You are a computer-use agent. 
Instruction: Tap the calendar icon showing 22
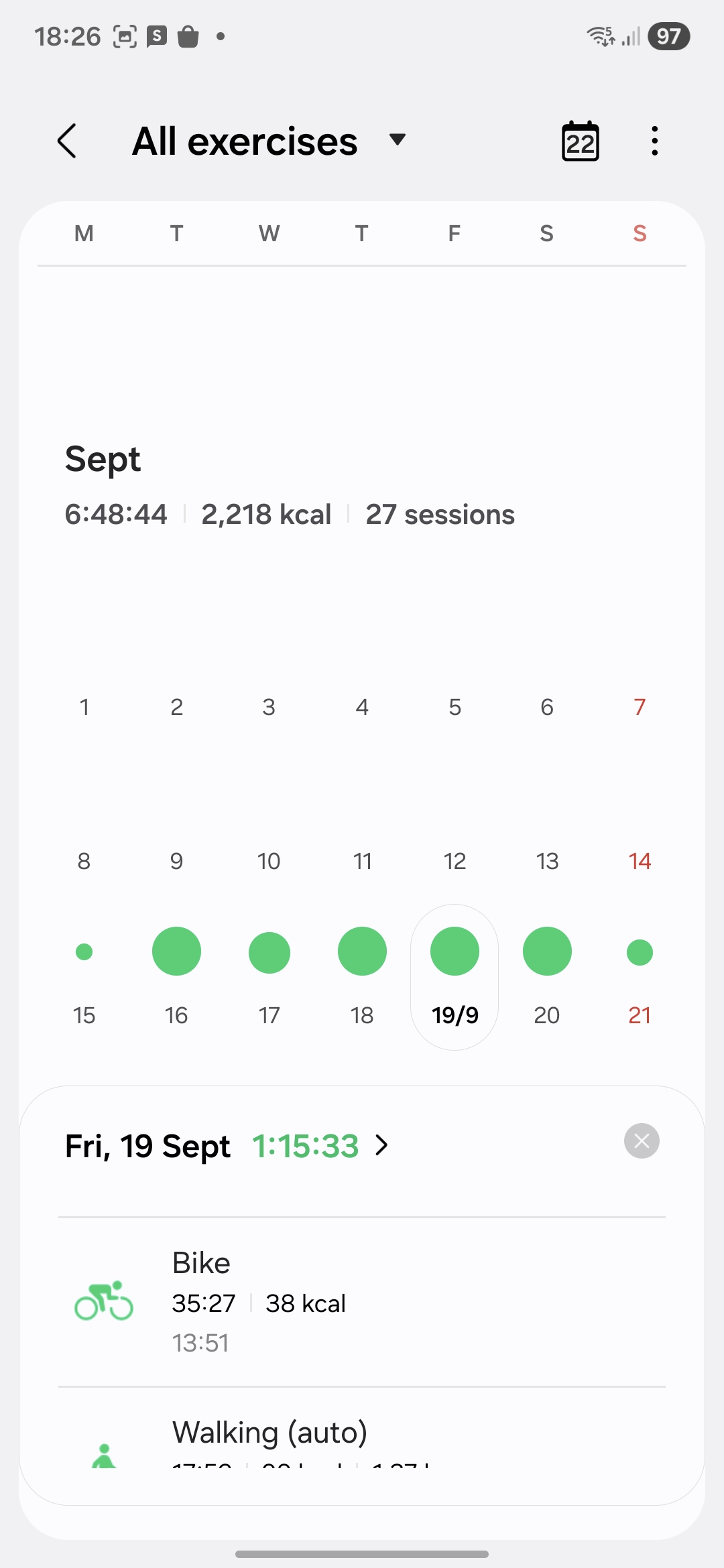580,141
